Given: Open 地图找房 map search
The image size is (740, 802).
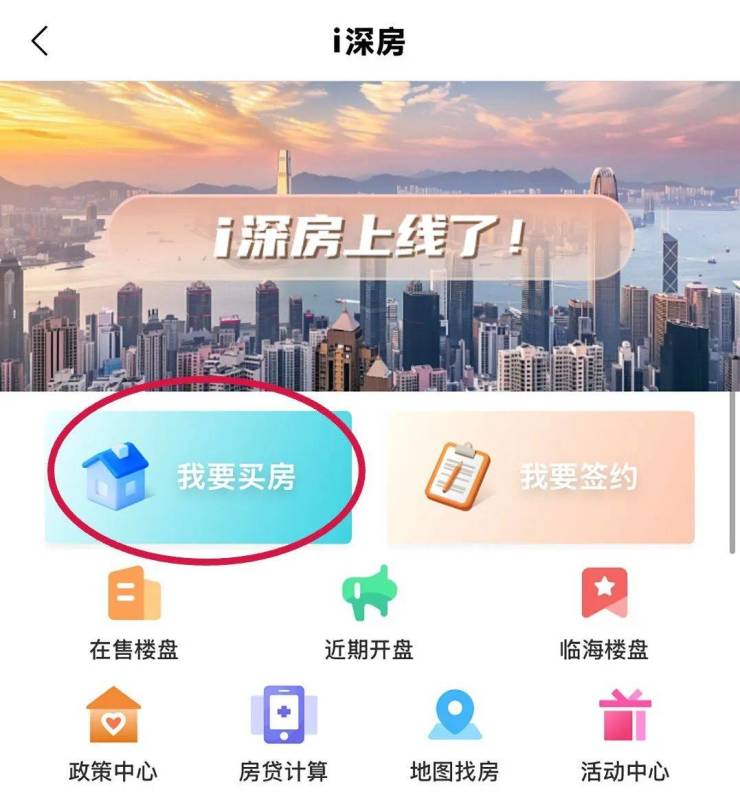Looking at the screenshot, I should pos(454,734).
